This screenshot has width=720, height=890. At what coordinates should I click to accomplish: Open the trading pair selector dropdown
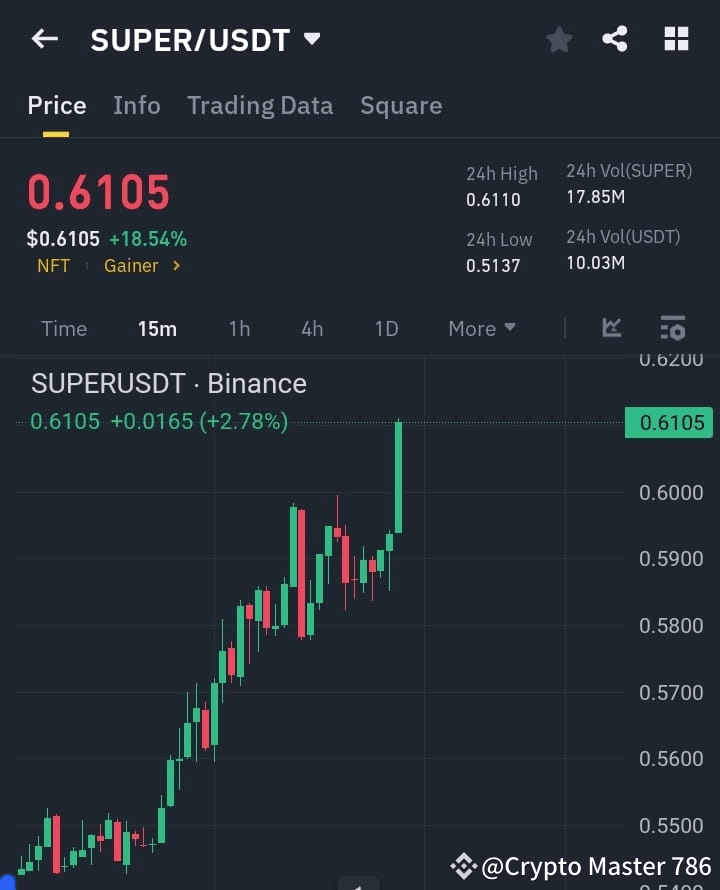coord(310,40)
